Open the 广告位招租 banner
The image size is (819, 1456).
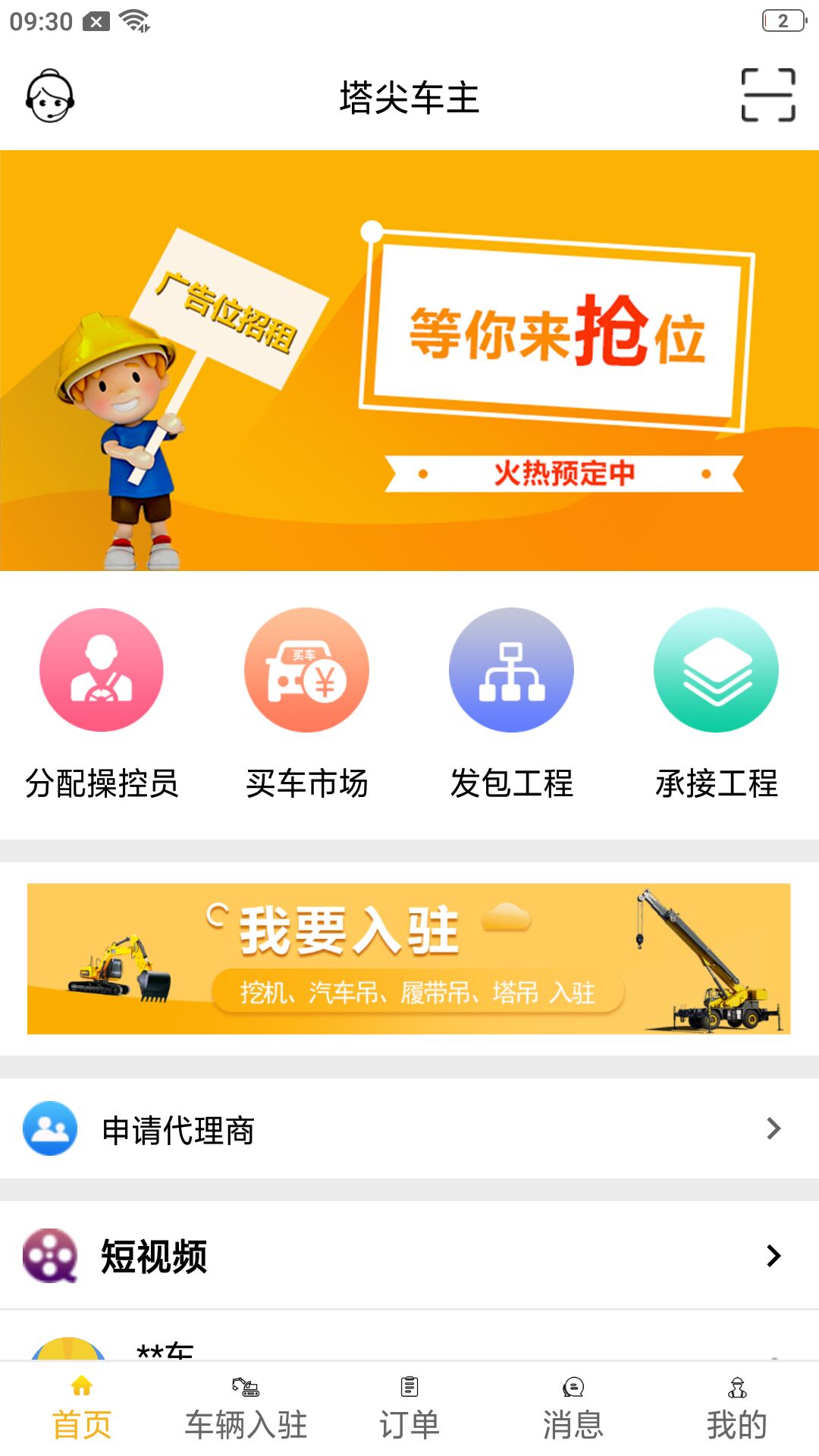pyautogui.click(x=409, y=360)
